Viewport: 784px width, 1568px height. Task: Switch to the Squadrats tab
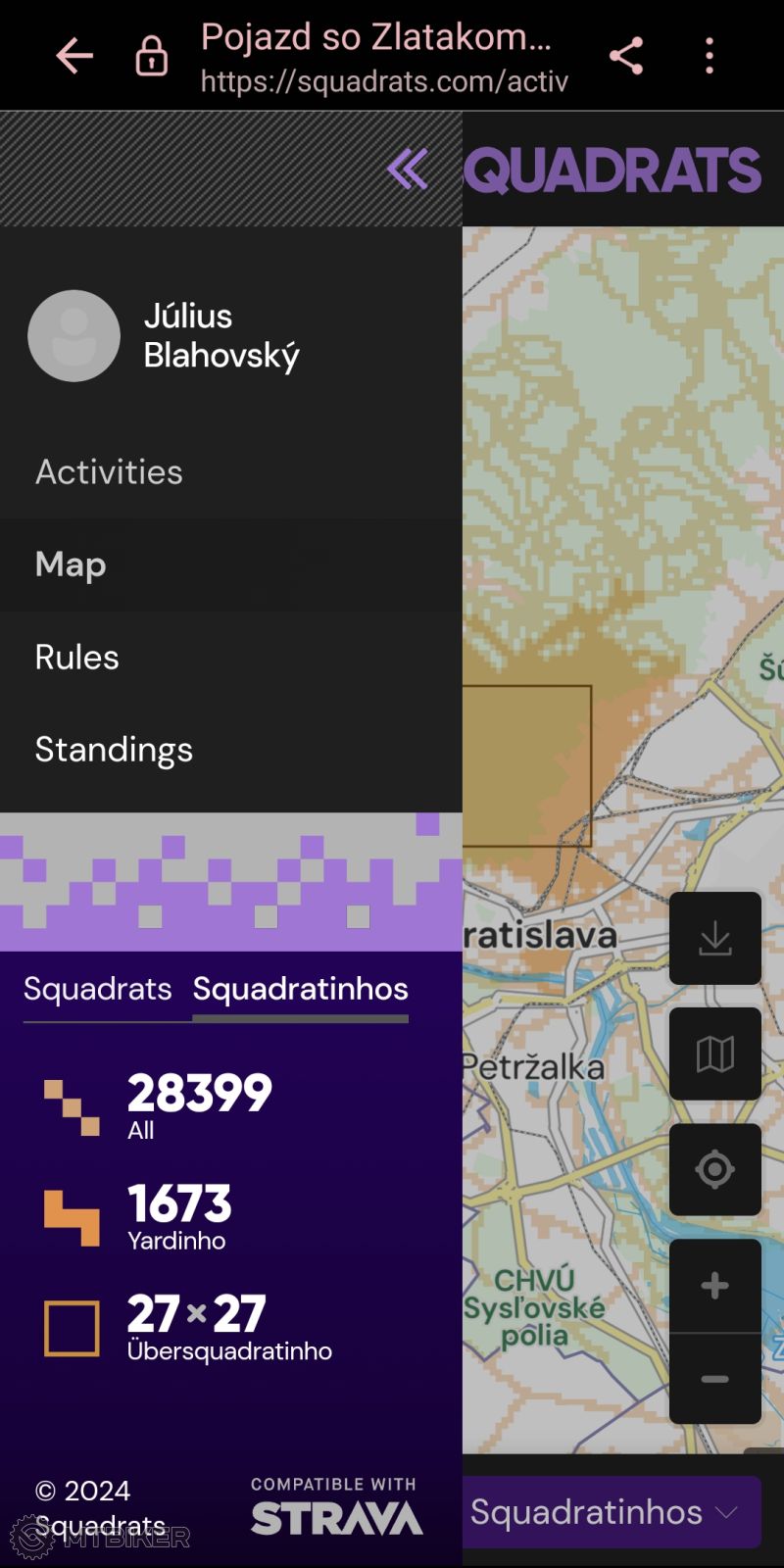click(x=97, y=989)
